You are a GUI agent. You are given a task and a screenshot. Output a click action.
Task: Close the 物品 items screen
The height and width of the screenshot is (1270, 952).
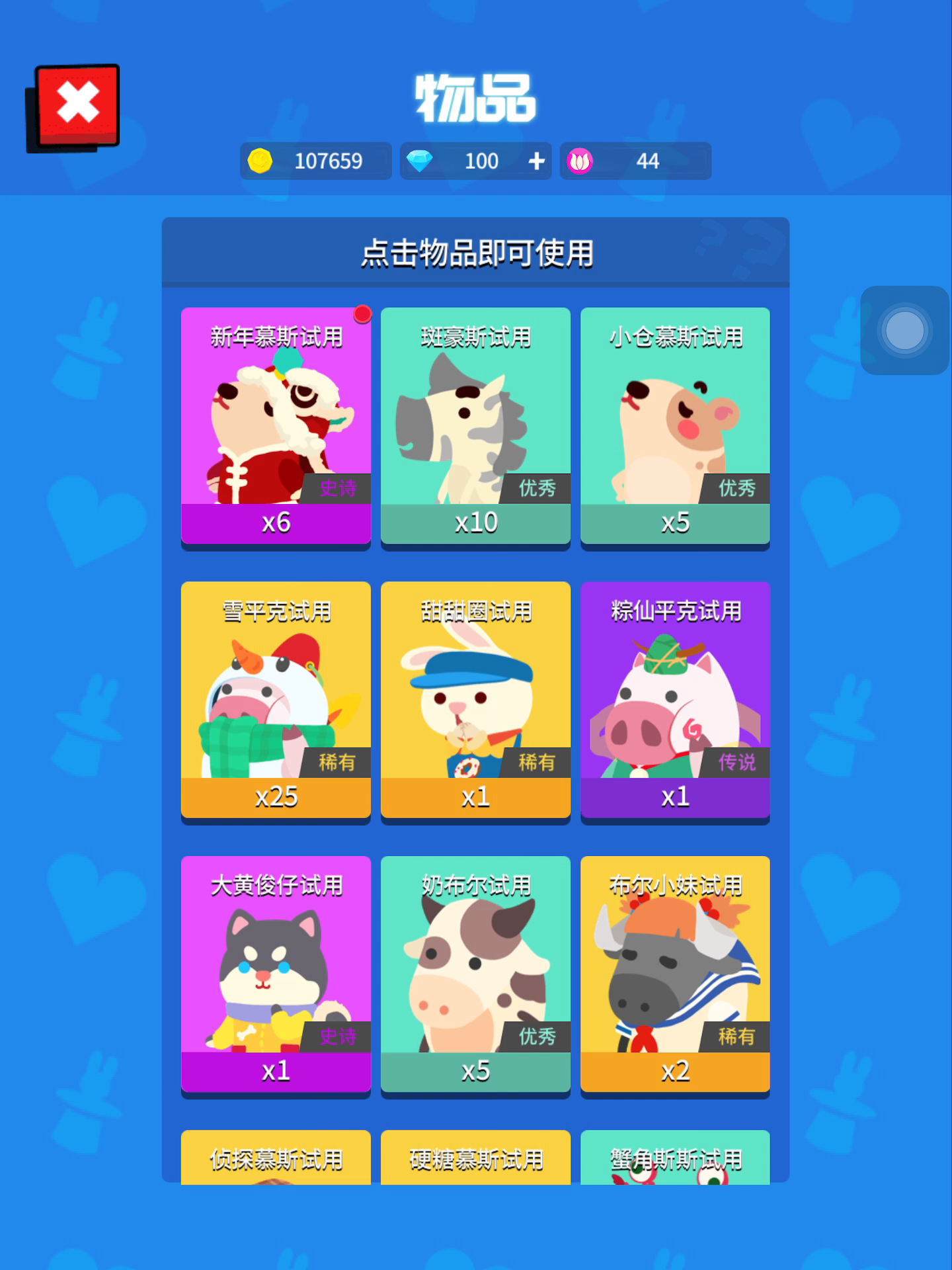pyautogui.click(x=78, y=105)
